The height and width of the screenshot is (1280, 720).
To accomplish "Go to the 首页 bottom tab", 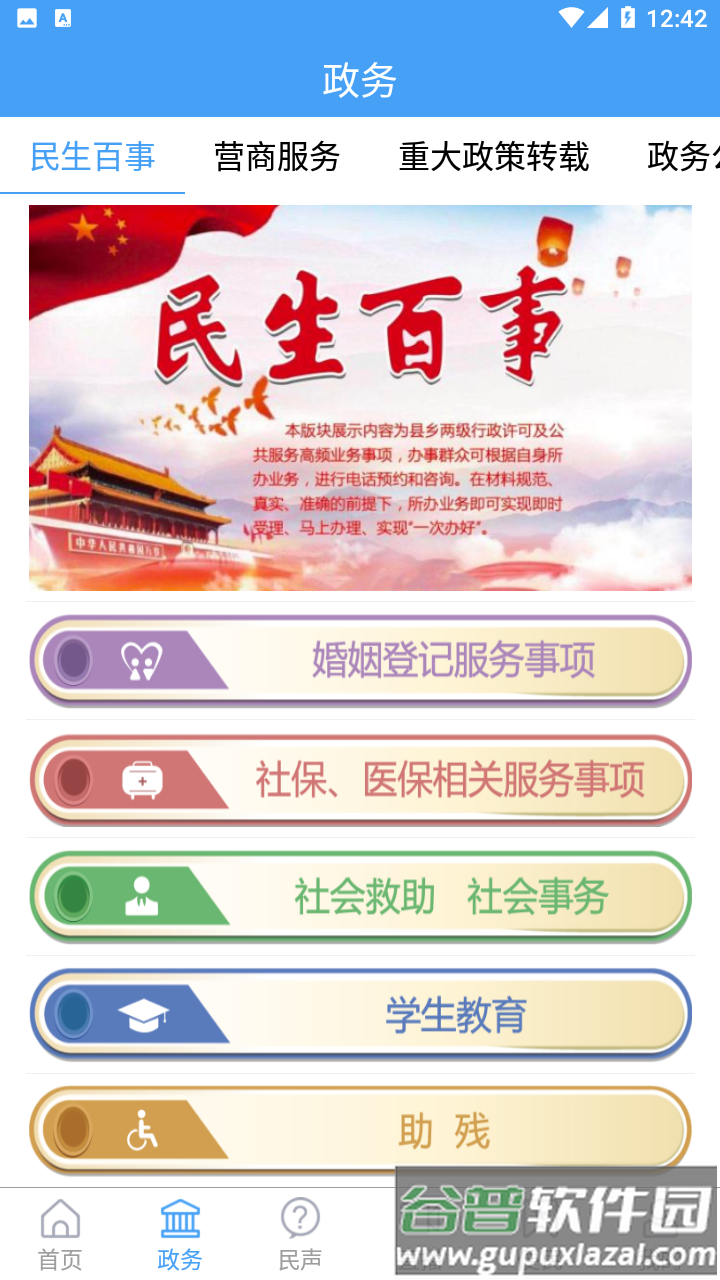I will pos(60,1235).
